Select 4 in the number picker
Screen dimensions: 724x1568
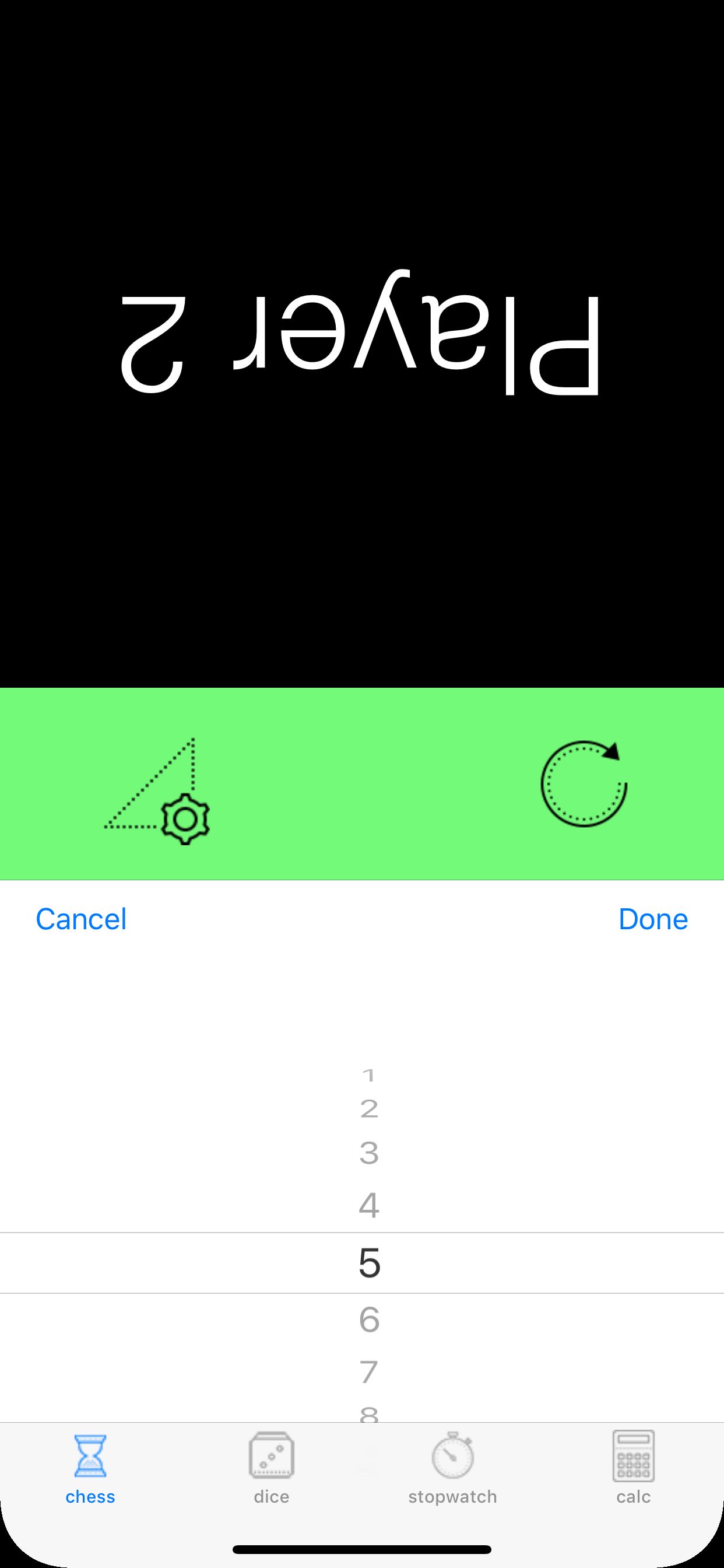[370, 1205]
